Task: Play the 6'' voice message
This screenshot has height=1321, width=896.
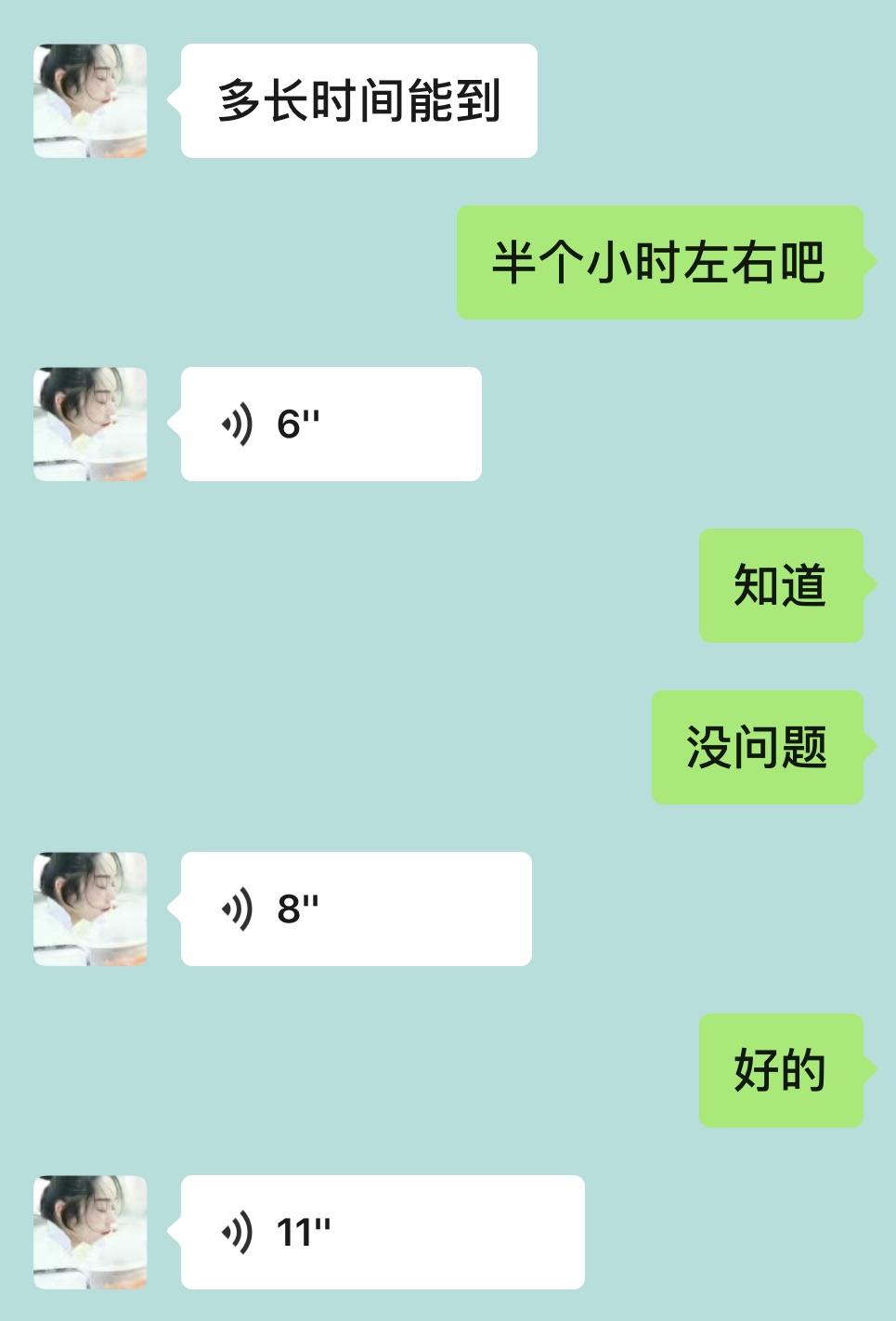Action: 331,424
